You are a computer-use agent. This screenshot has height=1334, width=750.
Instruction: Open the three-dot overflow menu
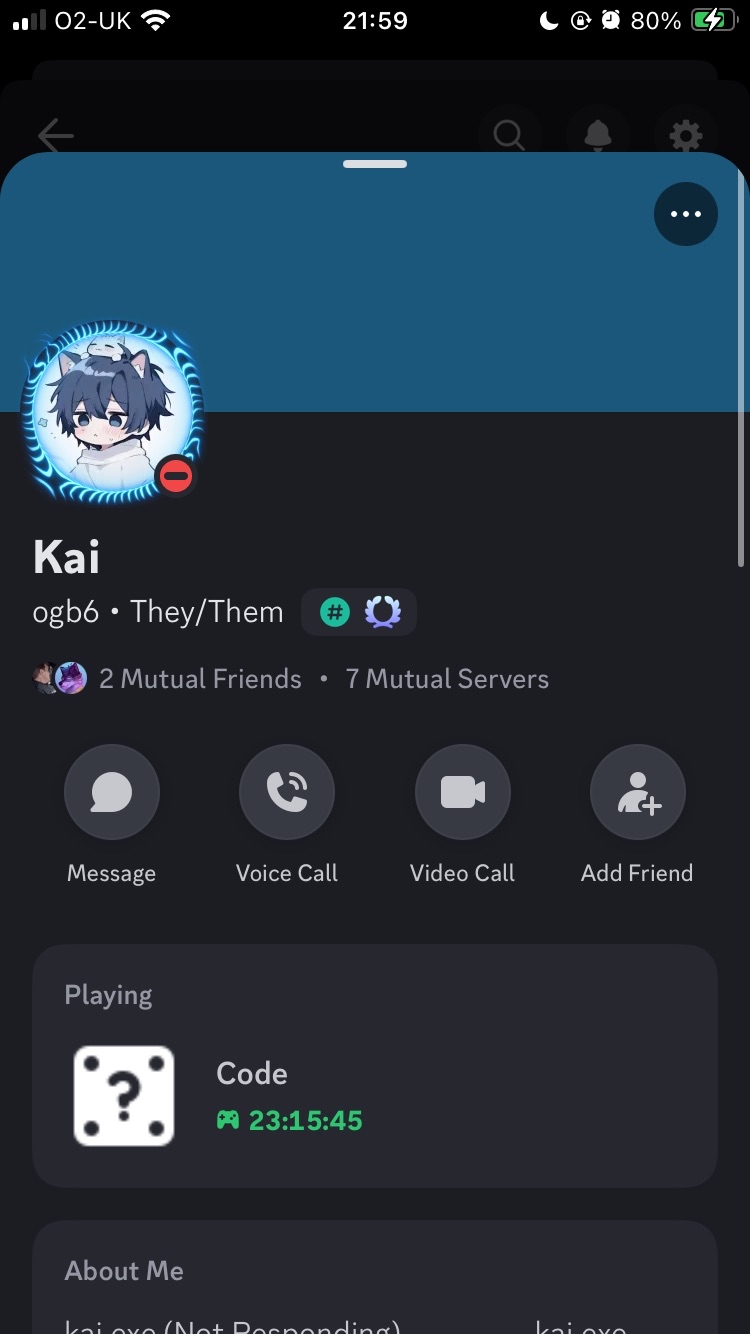pyautogui.click(x=685, y=214)
